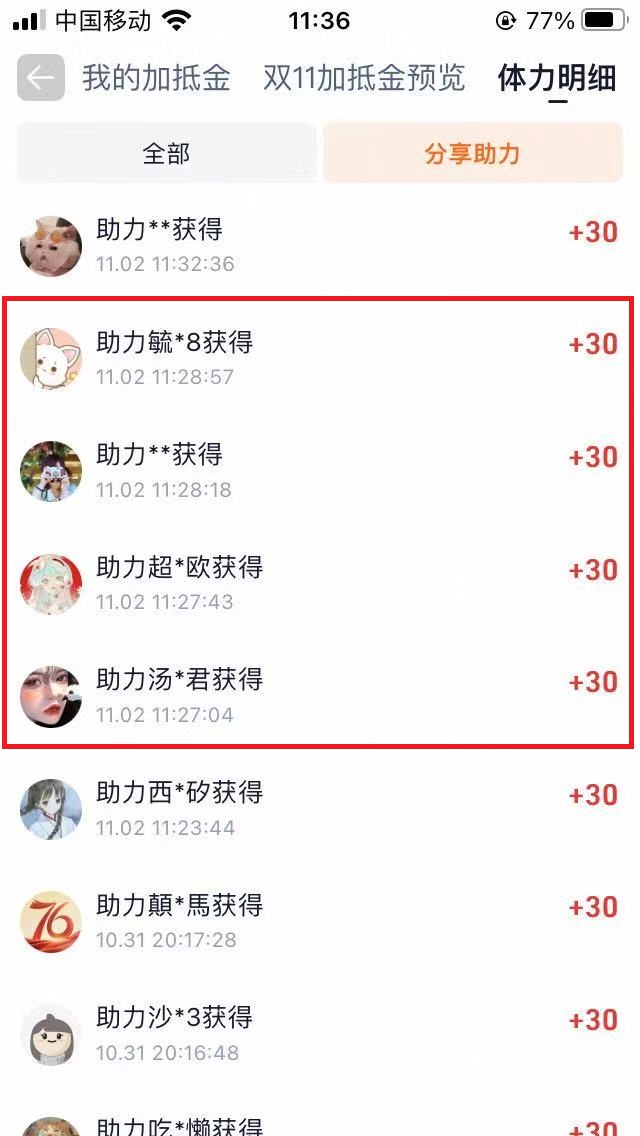Tap the back arrow button
Viewport: 640px width, 1136px height.
(x=40, y=78)
